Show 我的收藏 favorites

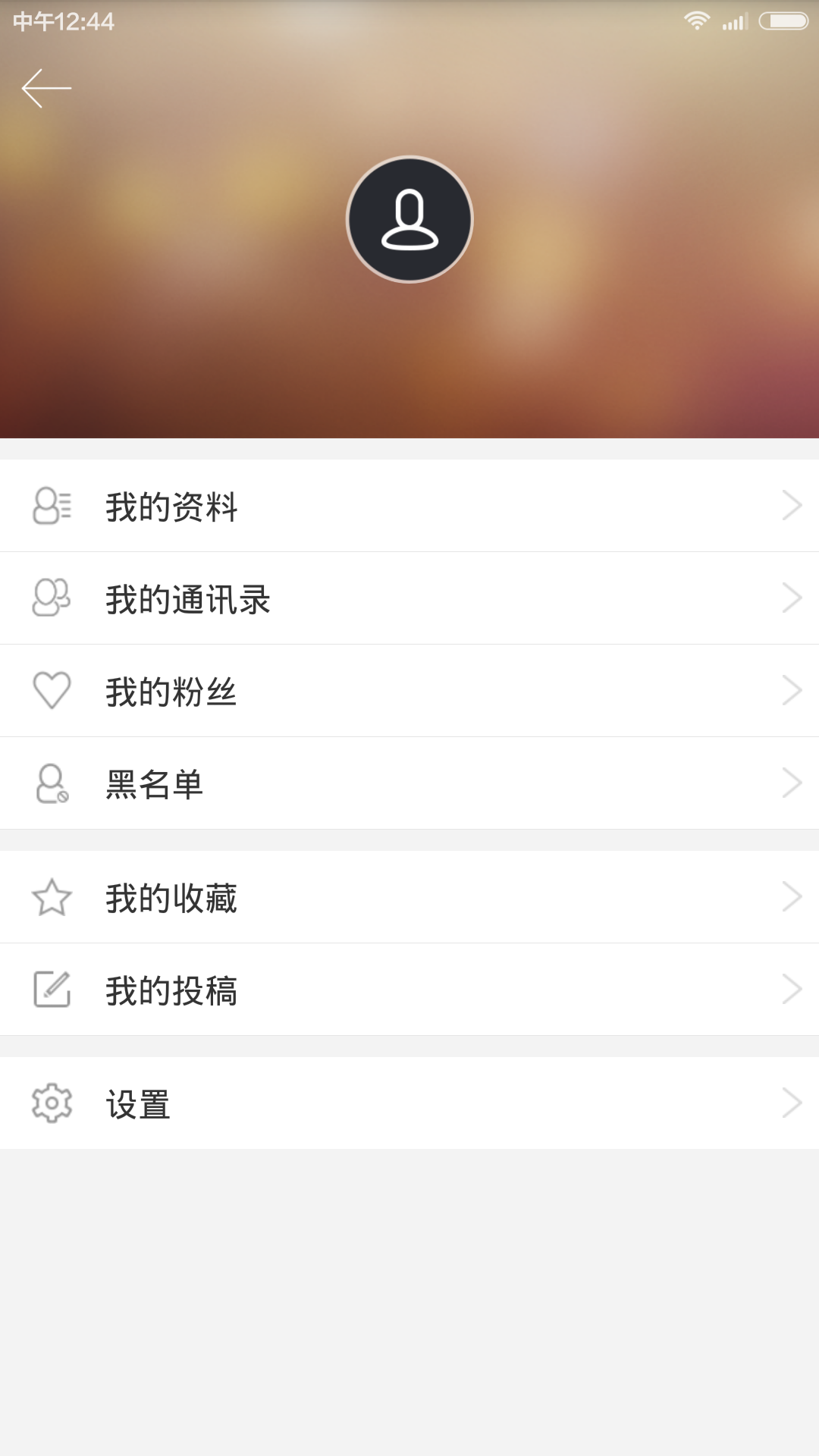click(409, 897)
